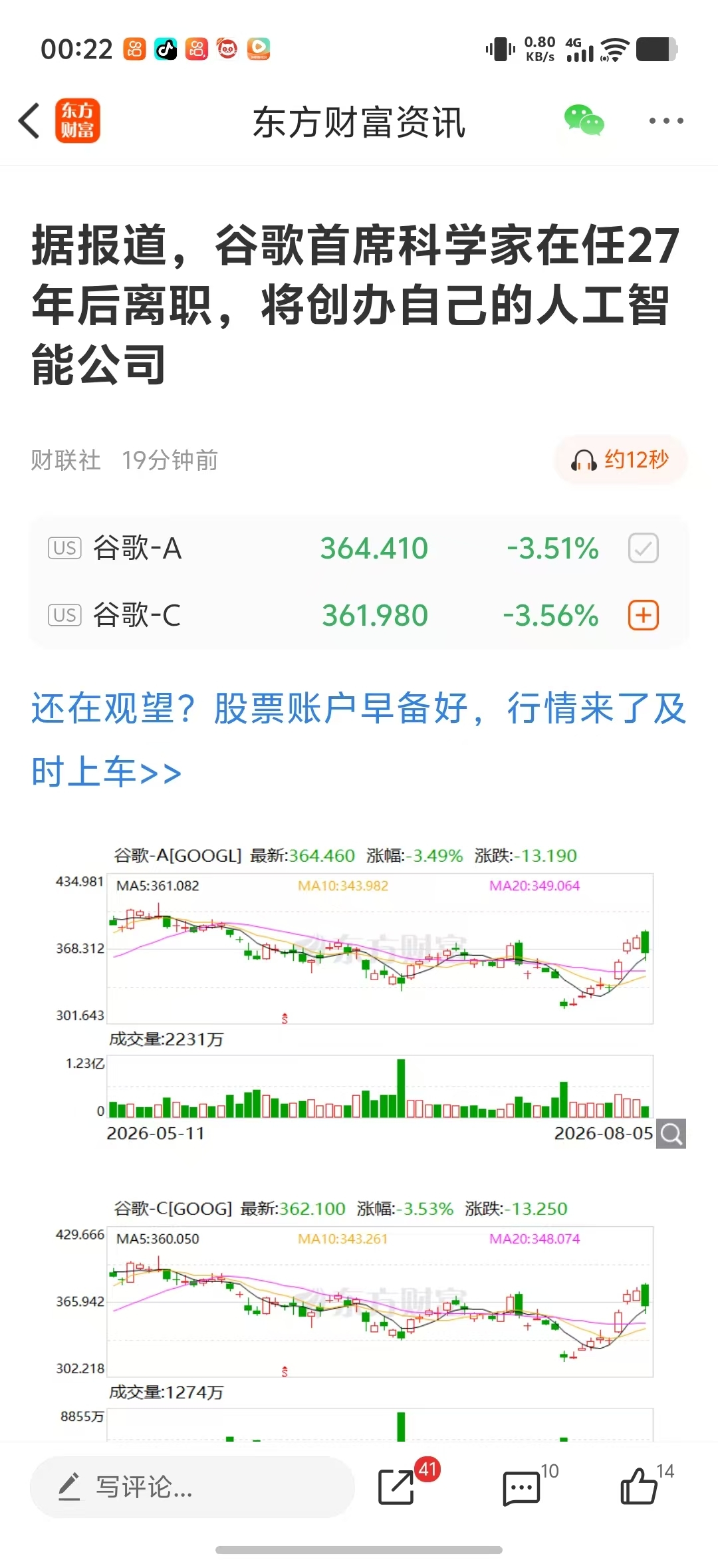718x1568 pixels.
Task: Open the 还在观望 stock account link
Action: click(x=359, y=739)
